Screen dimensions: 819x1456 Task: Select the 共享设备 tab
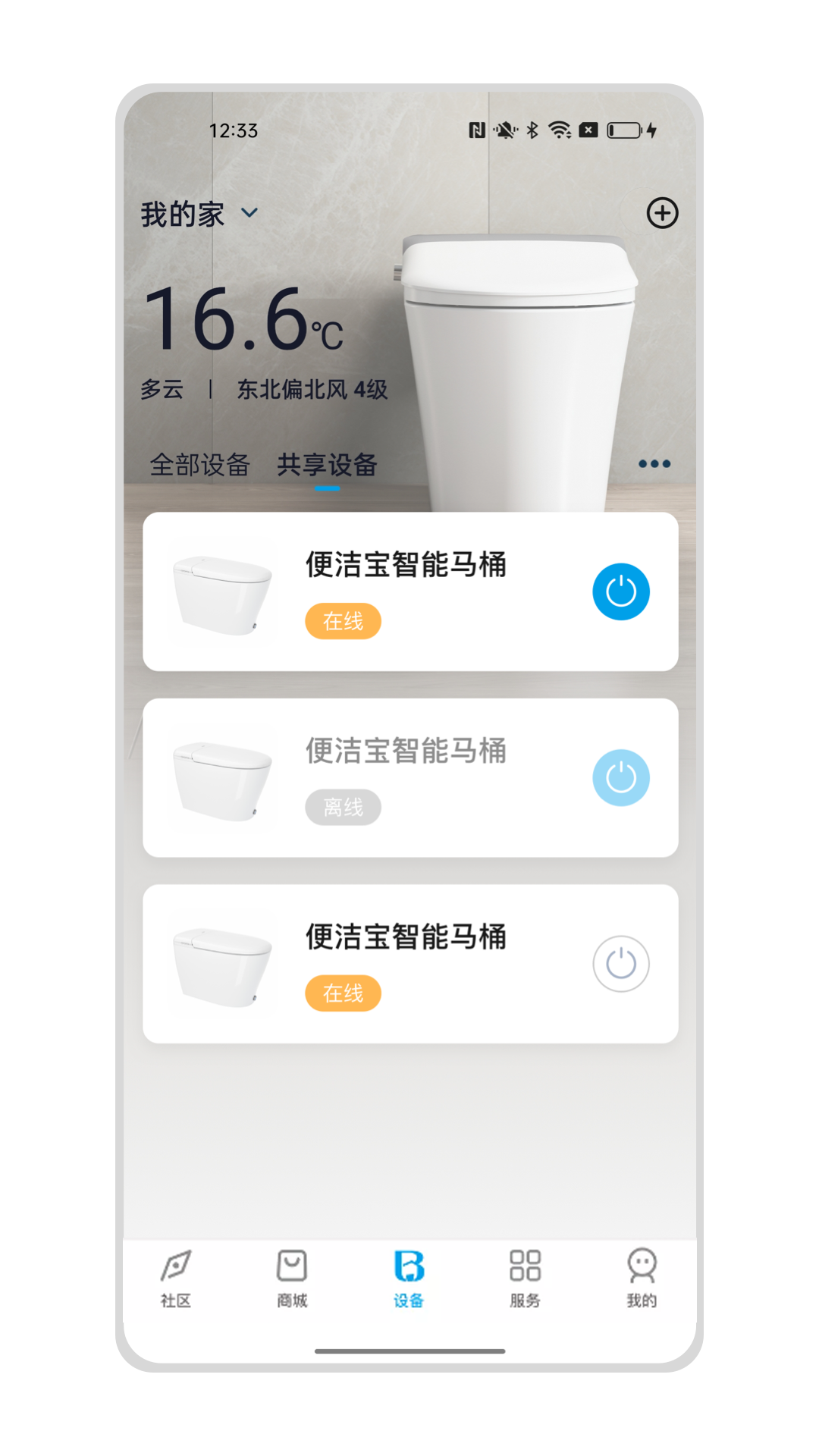click(x=327, y=464)
